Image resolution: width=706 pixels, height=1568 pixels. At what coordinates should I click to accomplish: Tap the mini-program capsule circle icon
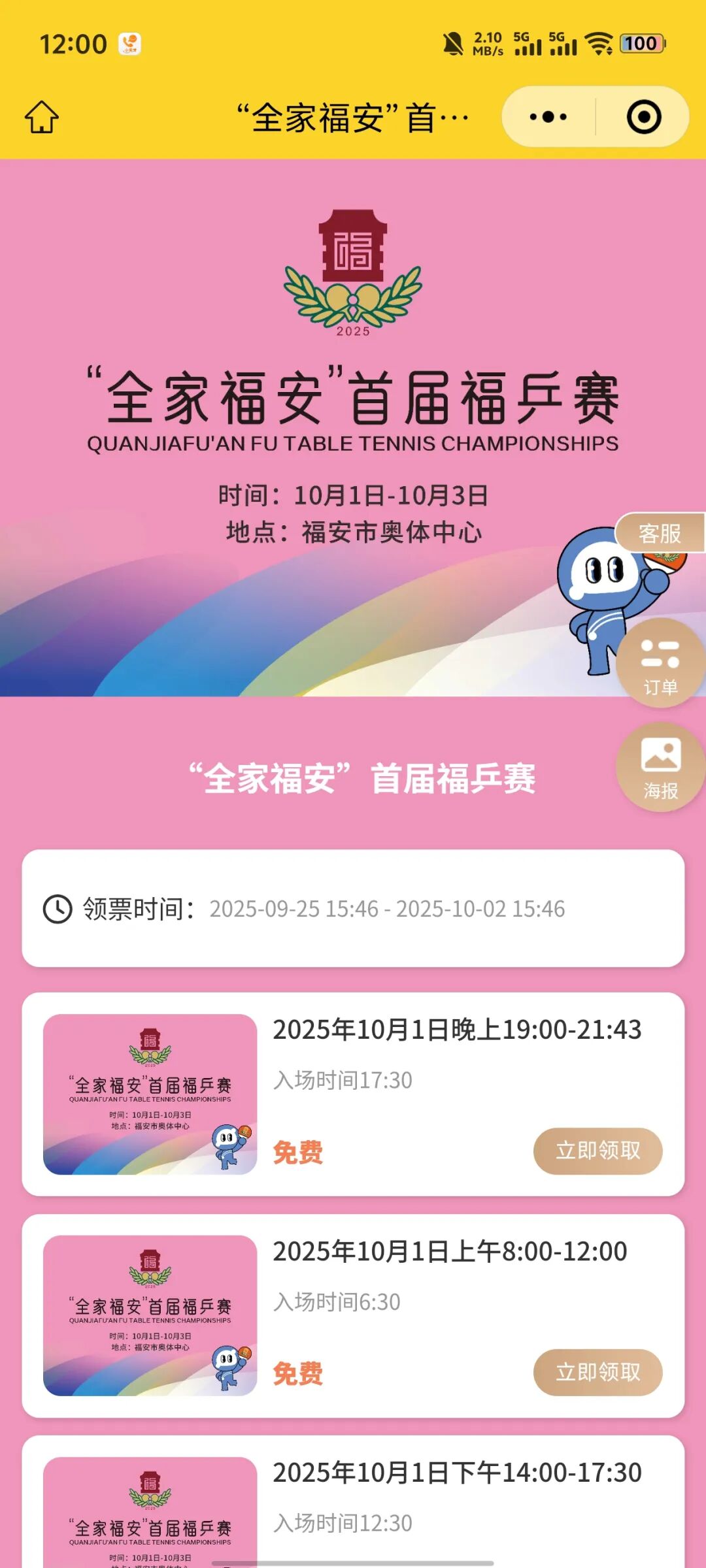pyautogui.click(x=645, y=116)
